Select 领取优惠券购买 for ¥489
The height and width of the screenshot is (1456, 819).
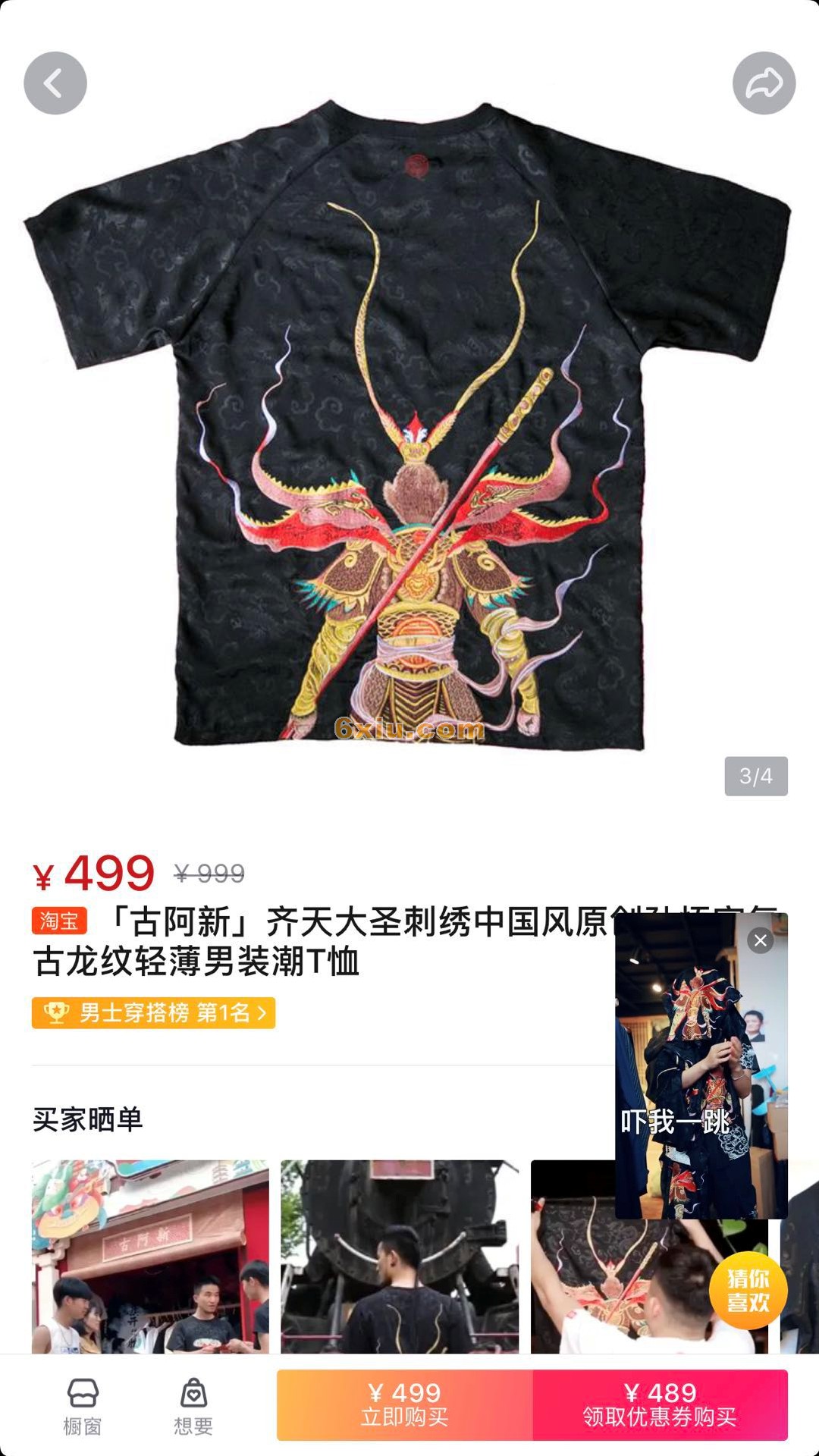(660, 1404)
